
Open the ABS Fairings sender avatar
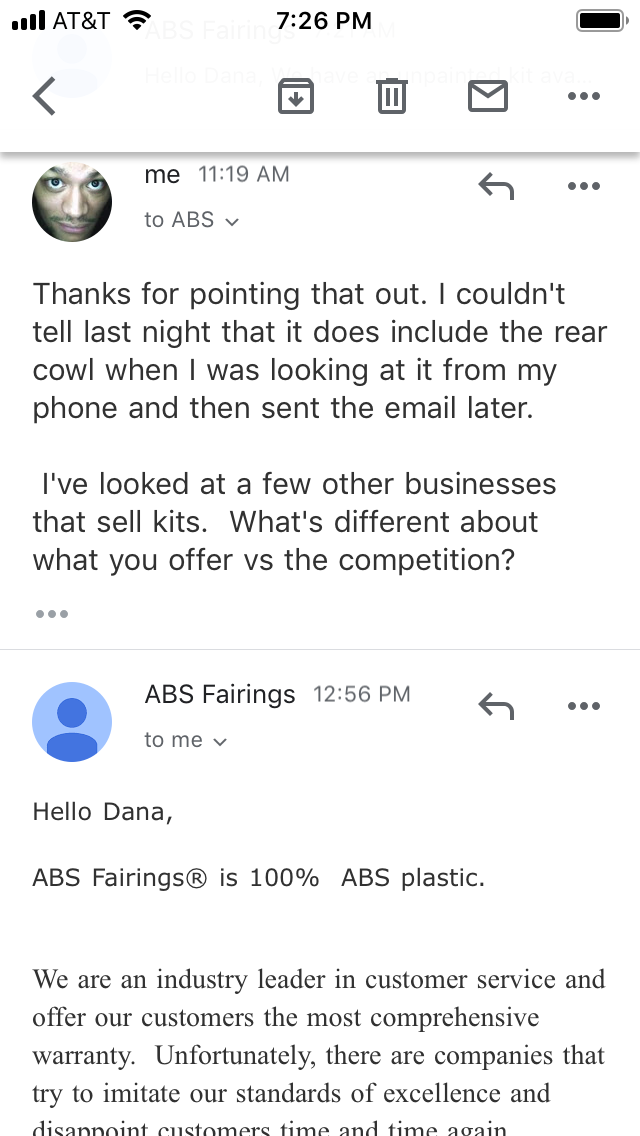click(x=72, y=722)
